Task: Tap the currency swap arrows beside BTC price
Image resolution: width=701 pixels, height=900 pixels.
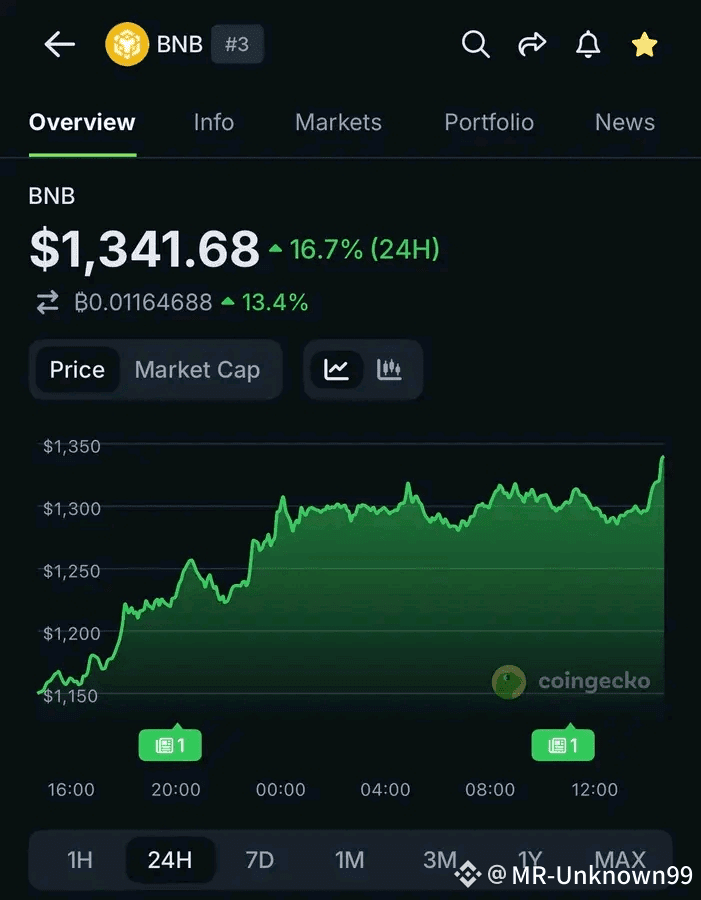Action: click(48, 302)
